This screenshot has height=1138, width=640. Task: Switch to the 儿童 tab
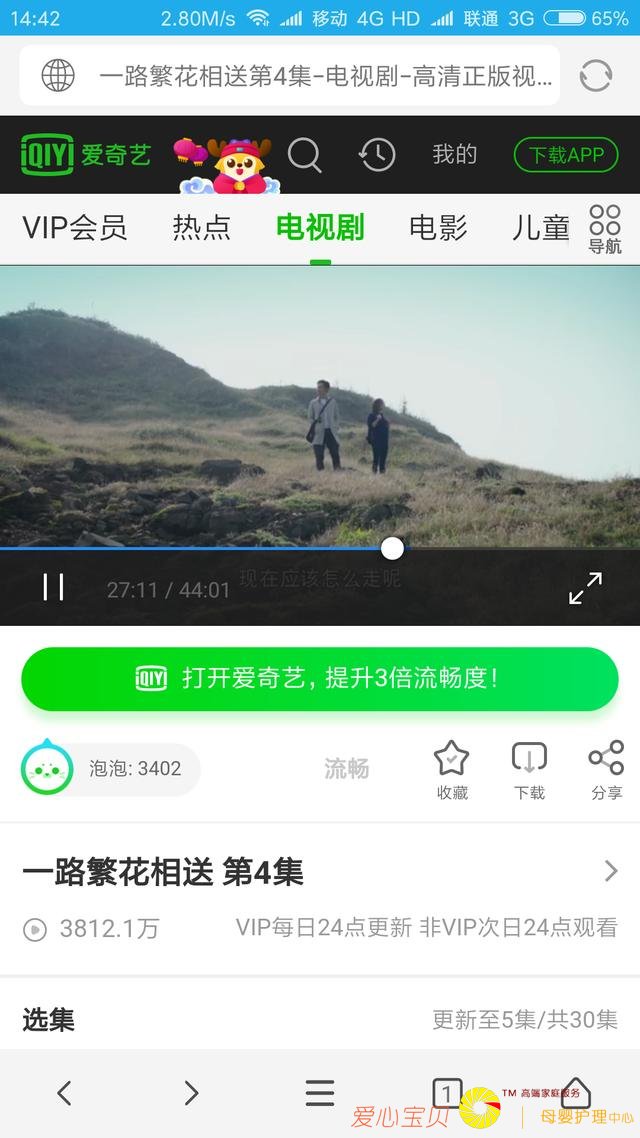[x=540, y=228]
